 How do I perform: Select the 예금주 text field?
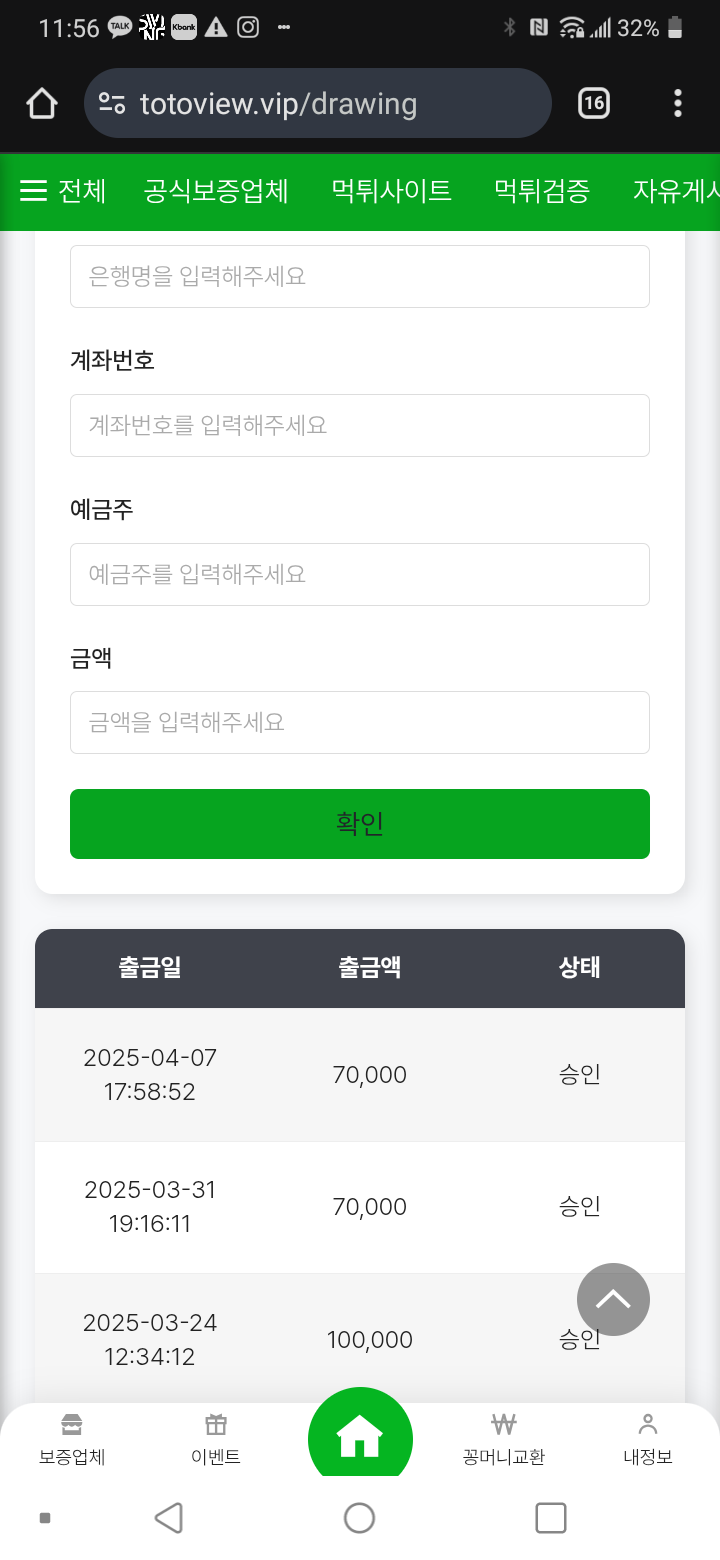tap(360, 574)
